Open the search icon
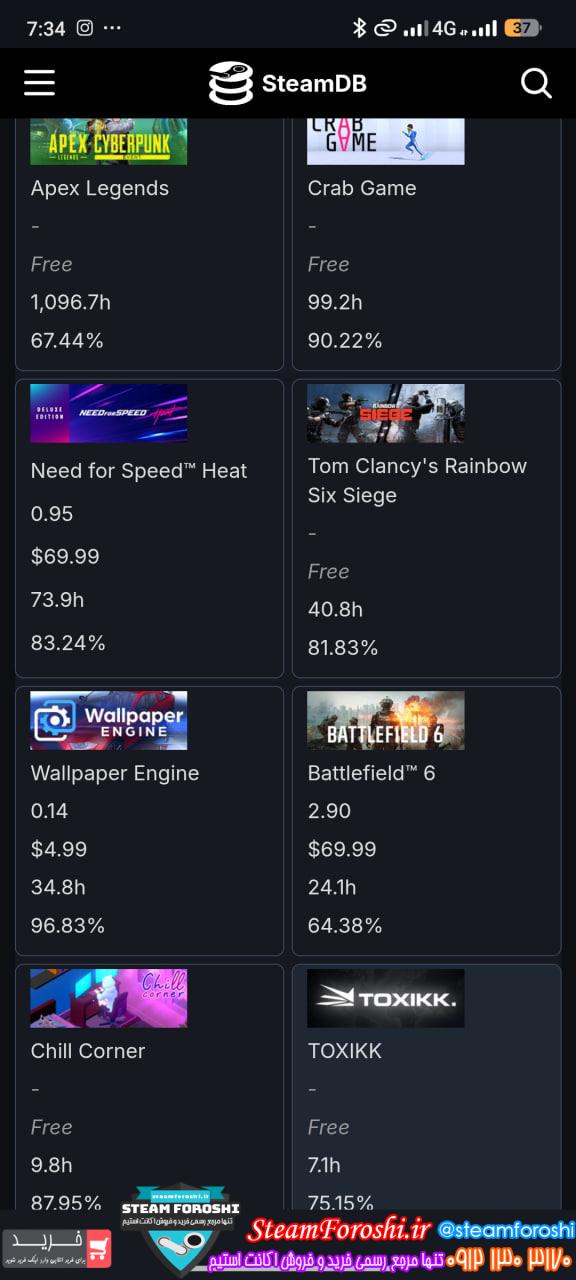Screen dimensions: 576x1280 (x=536, y=83)
